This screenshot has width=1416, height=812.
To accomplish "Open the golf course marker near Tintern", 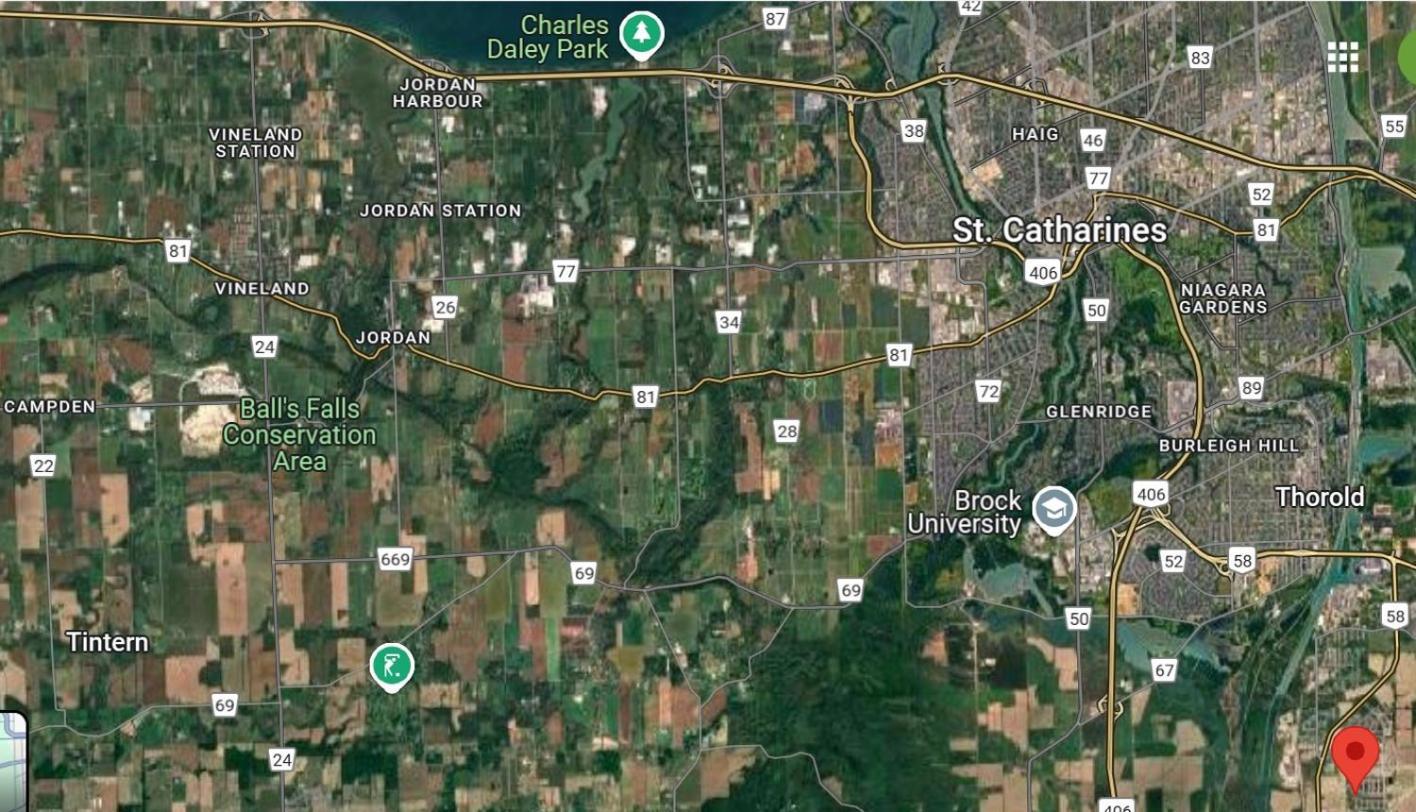I will point(391,665).
